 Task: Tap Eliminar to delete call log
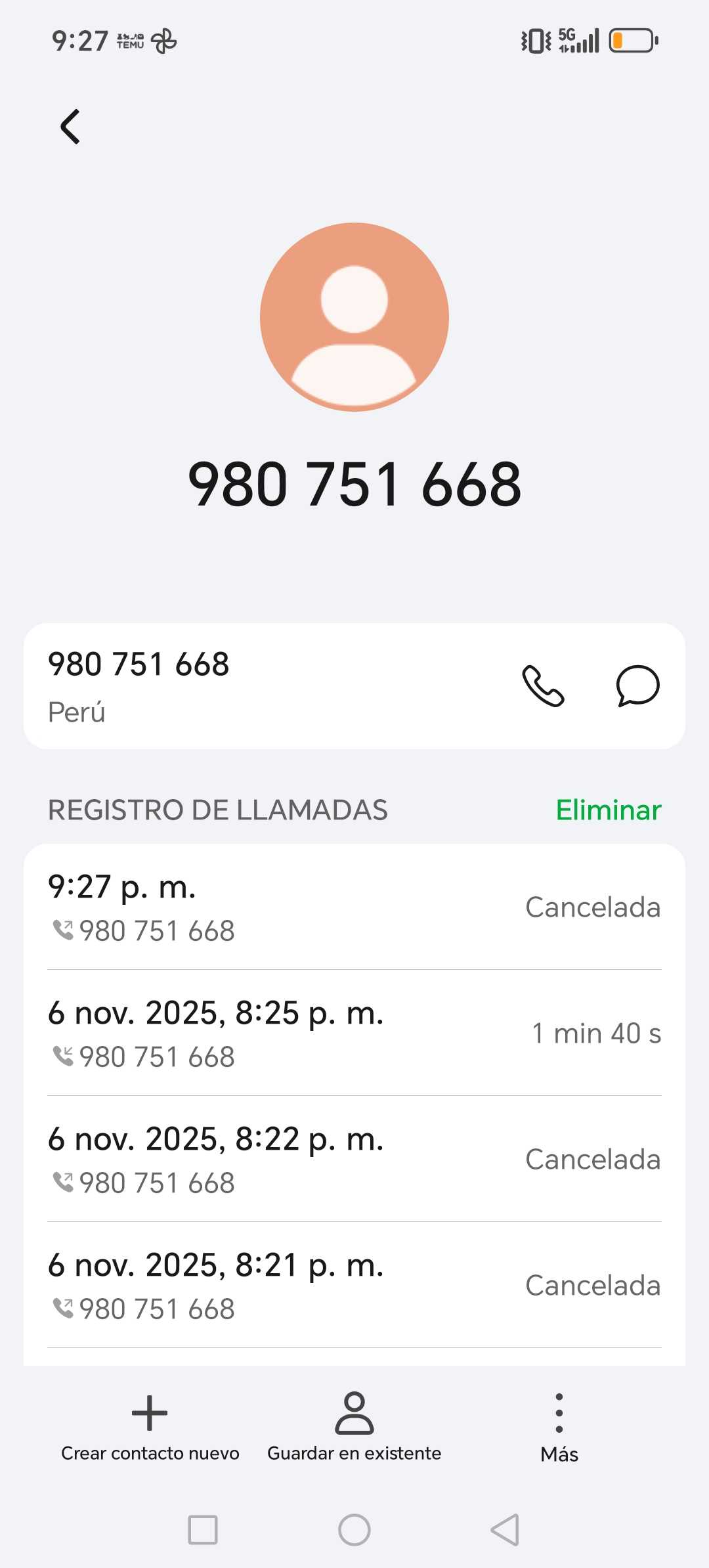(608, 810)
